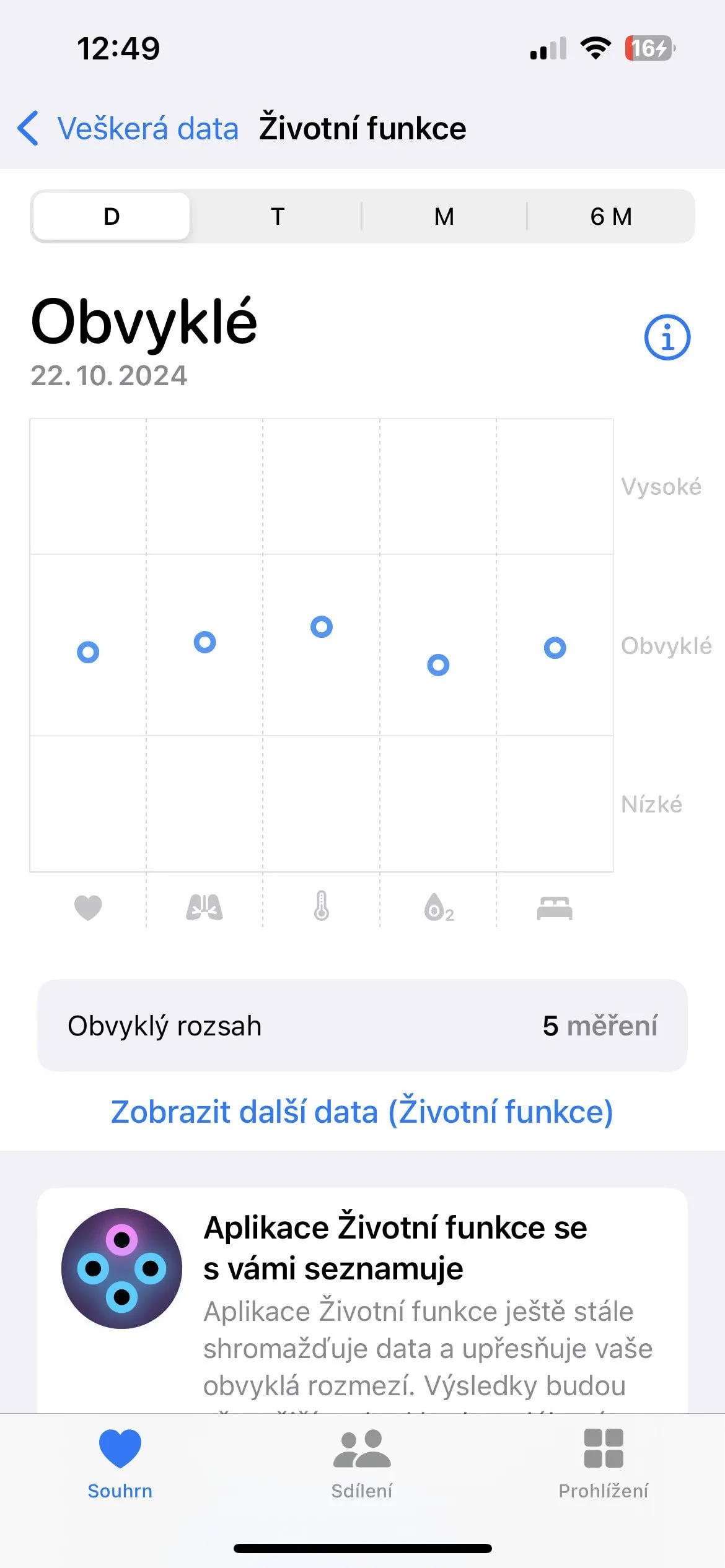Select the respiratory rate data point
Viewport: 725px width, 1568px height.
coord(204,642)
